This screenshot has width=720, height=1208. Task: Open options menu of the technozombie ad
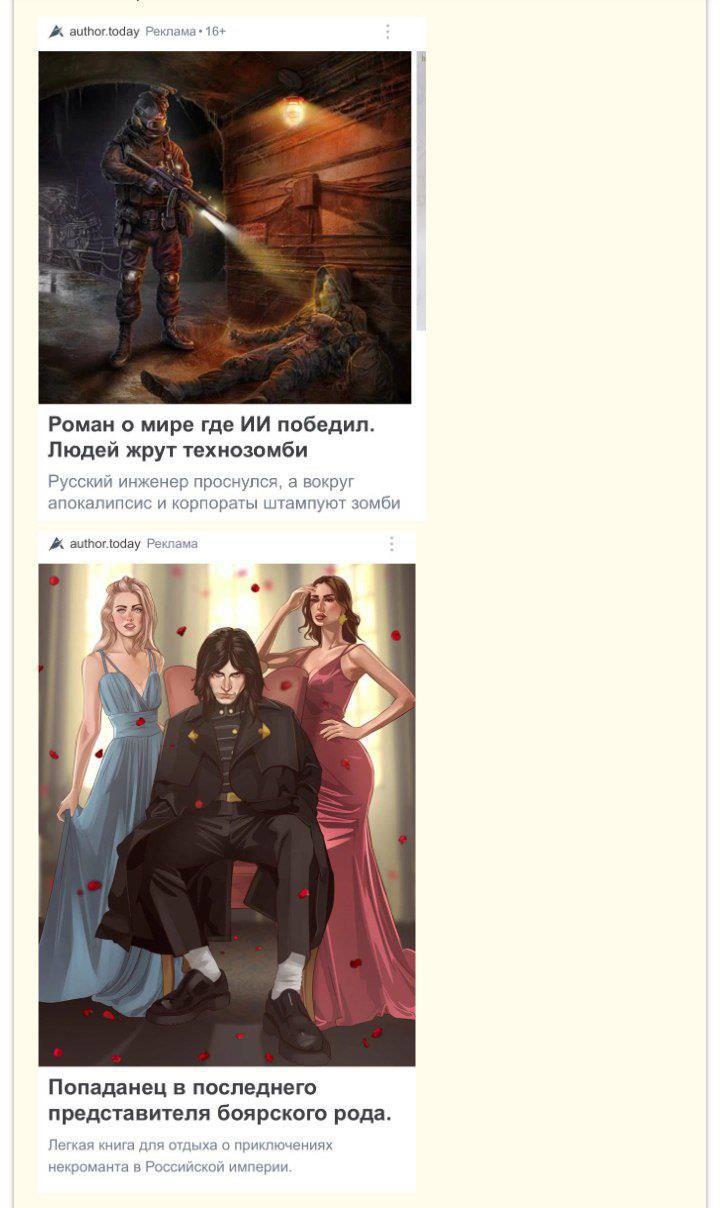387,32
